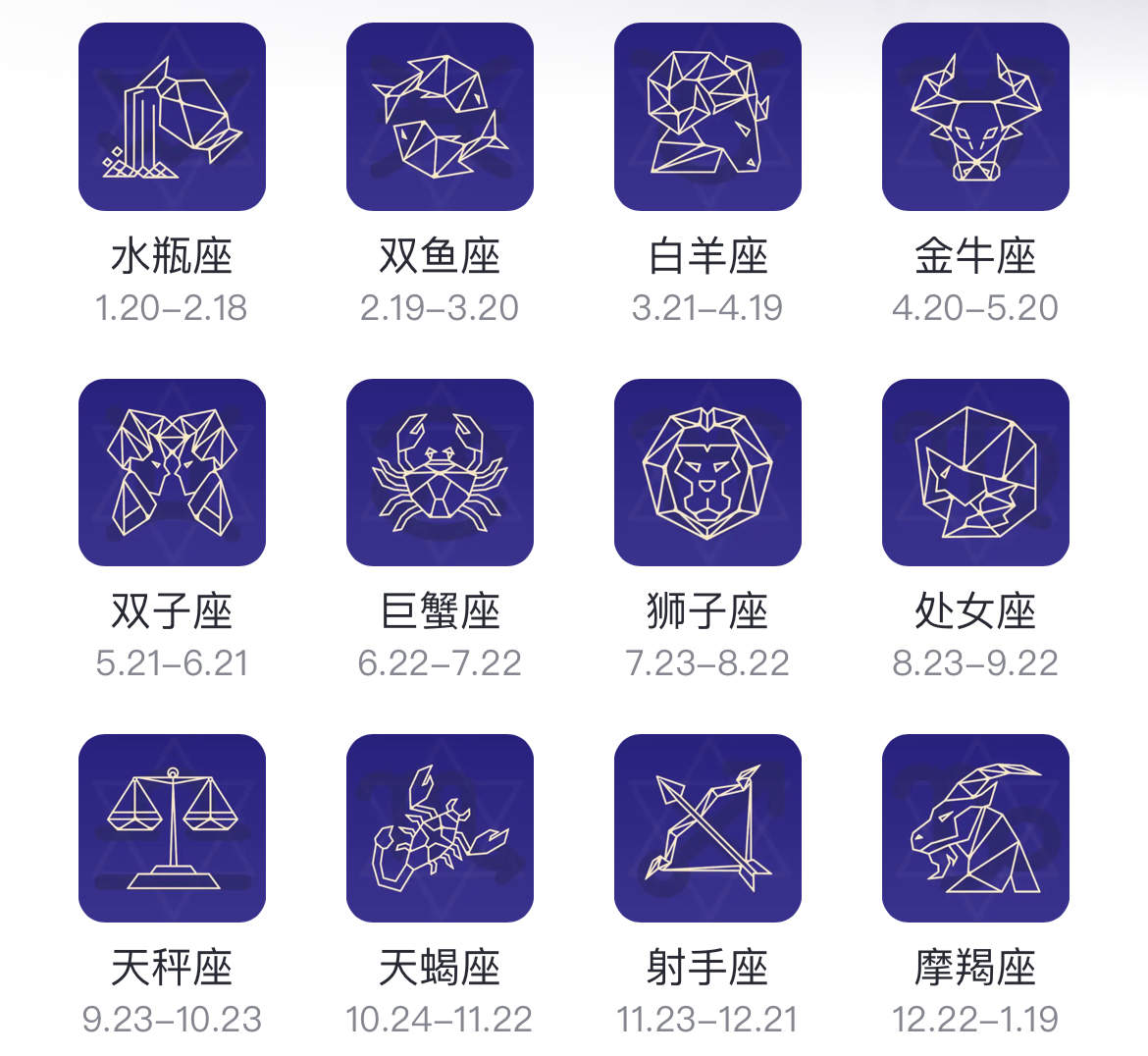Choose 白羊座 (Aries) from the grid

(x=707, y=117)
